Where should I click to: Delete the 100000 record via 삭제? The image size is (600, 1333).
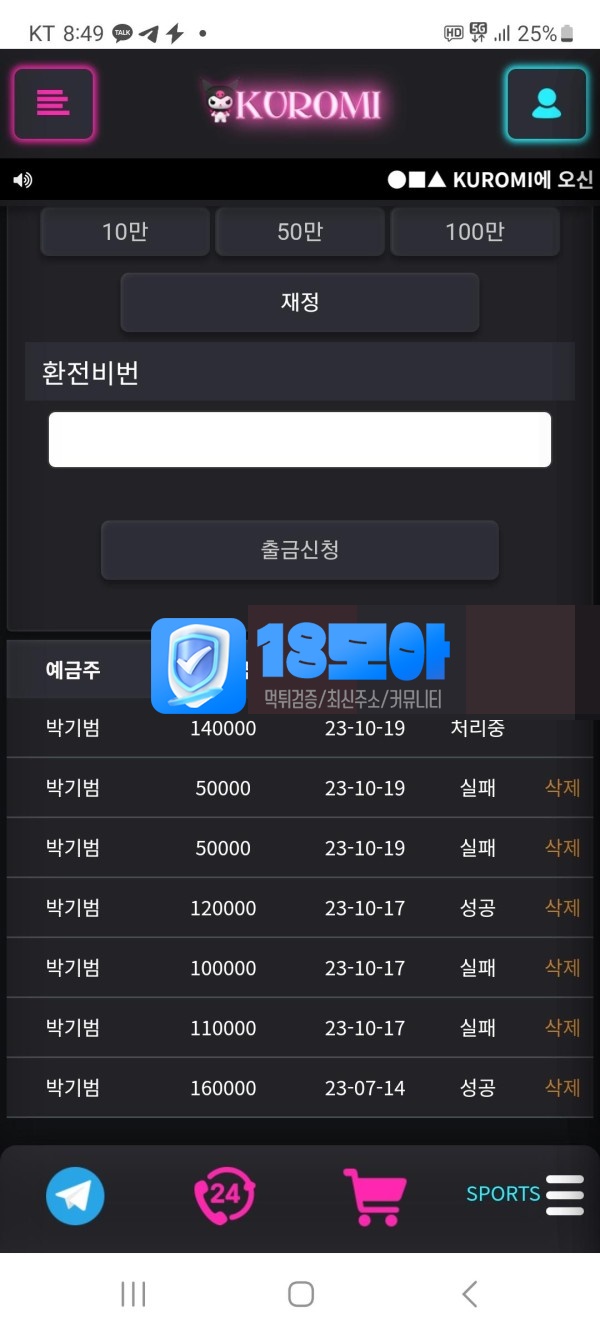pos(562,968)
